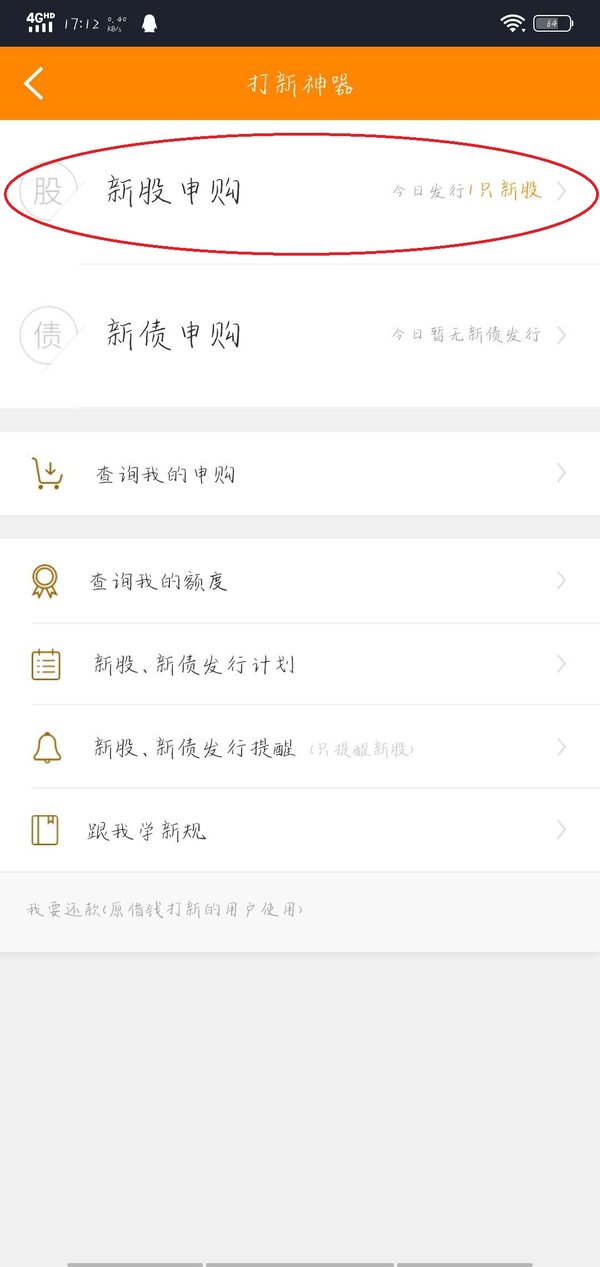
Task: Open 新股、新债发行提醒 settings
Action: [300, 747]
